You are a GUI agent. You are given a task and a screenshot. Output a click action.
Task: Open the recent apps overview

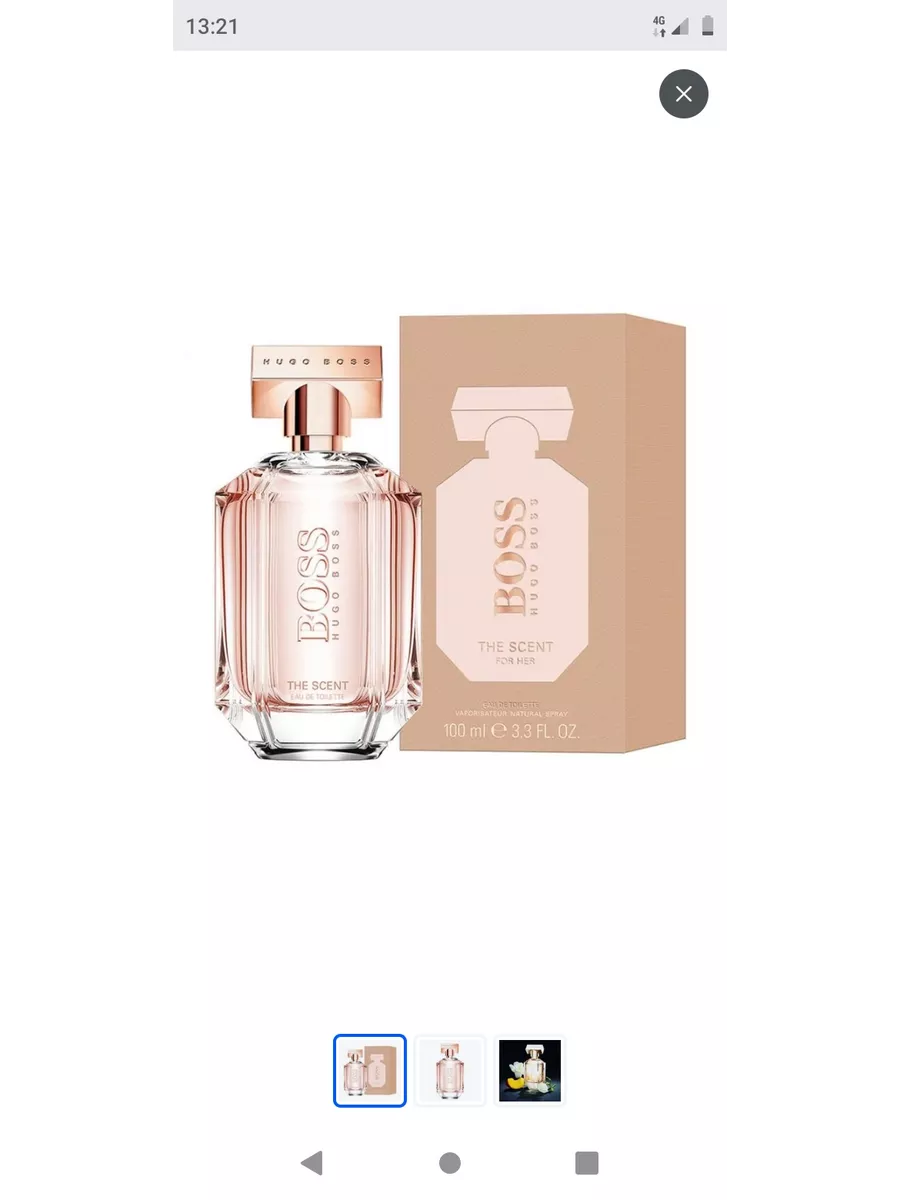click(x=587, y=1162)
